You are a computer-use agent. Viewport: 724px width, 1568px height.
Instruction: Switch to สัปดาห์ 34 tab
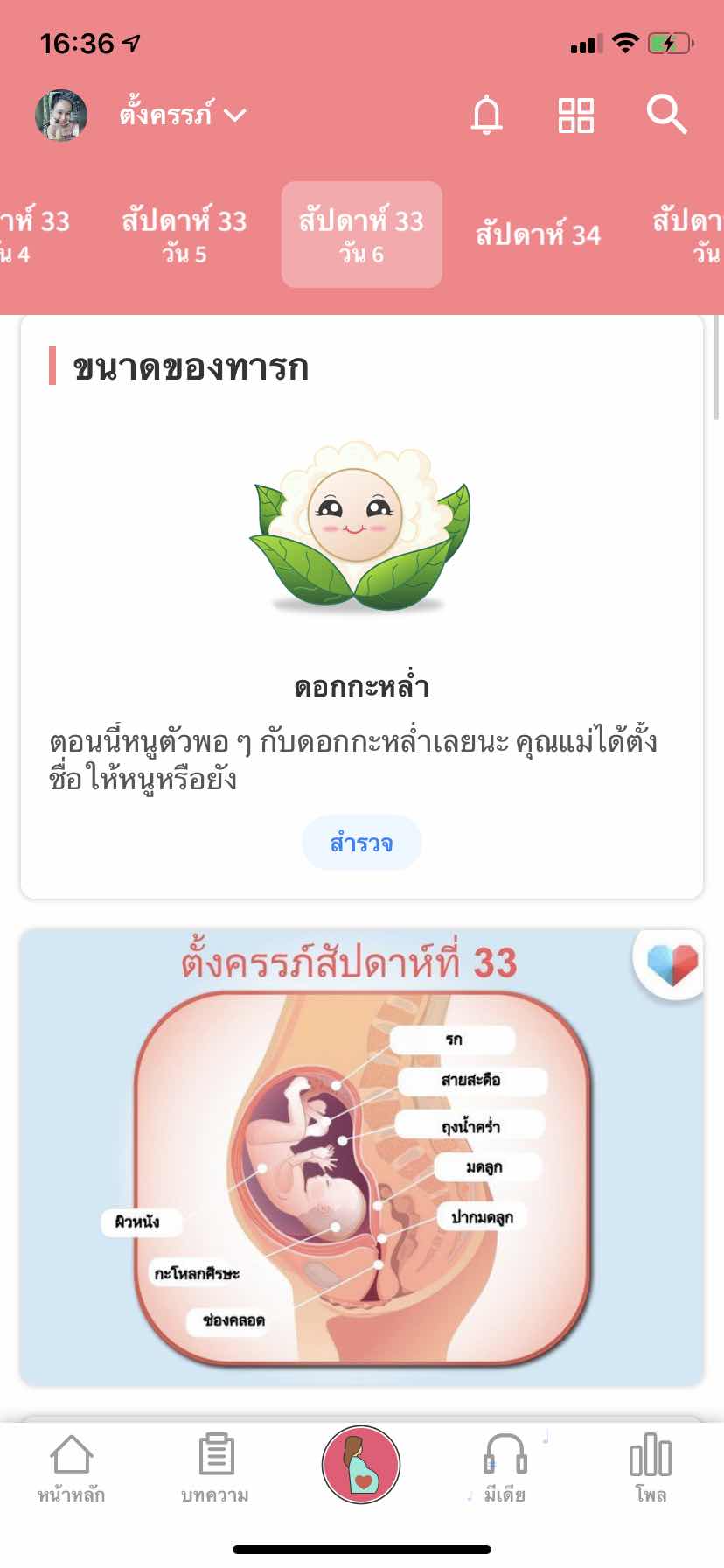pyautogui.click(x=538, y=234)
